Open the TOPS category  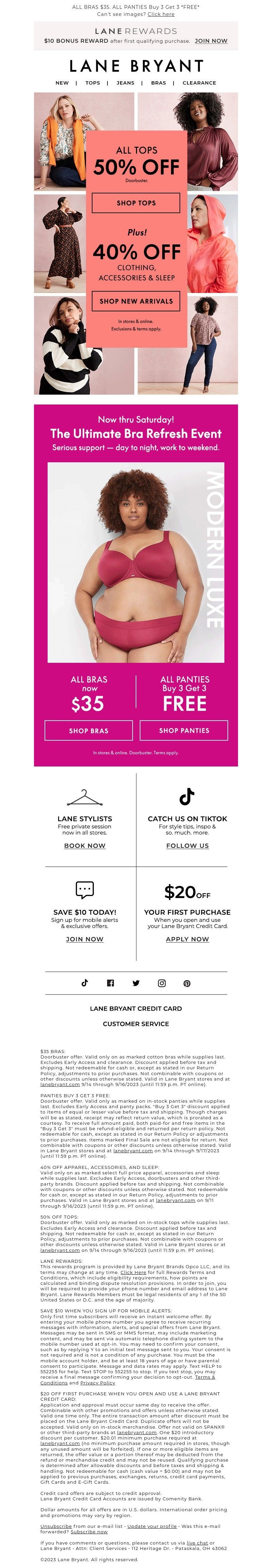92,83
